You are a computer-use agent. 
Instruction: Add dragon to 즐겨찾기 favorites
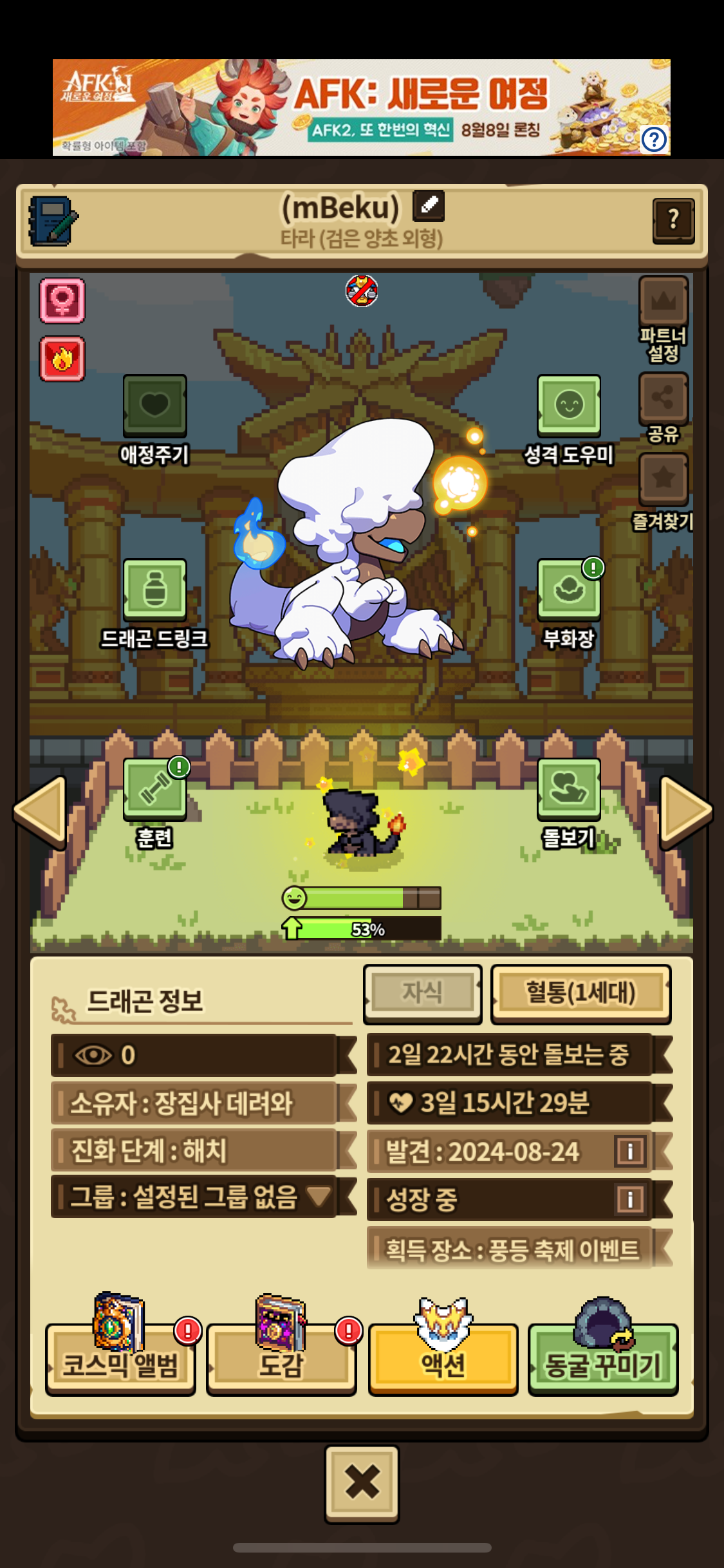click(664, 480)
